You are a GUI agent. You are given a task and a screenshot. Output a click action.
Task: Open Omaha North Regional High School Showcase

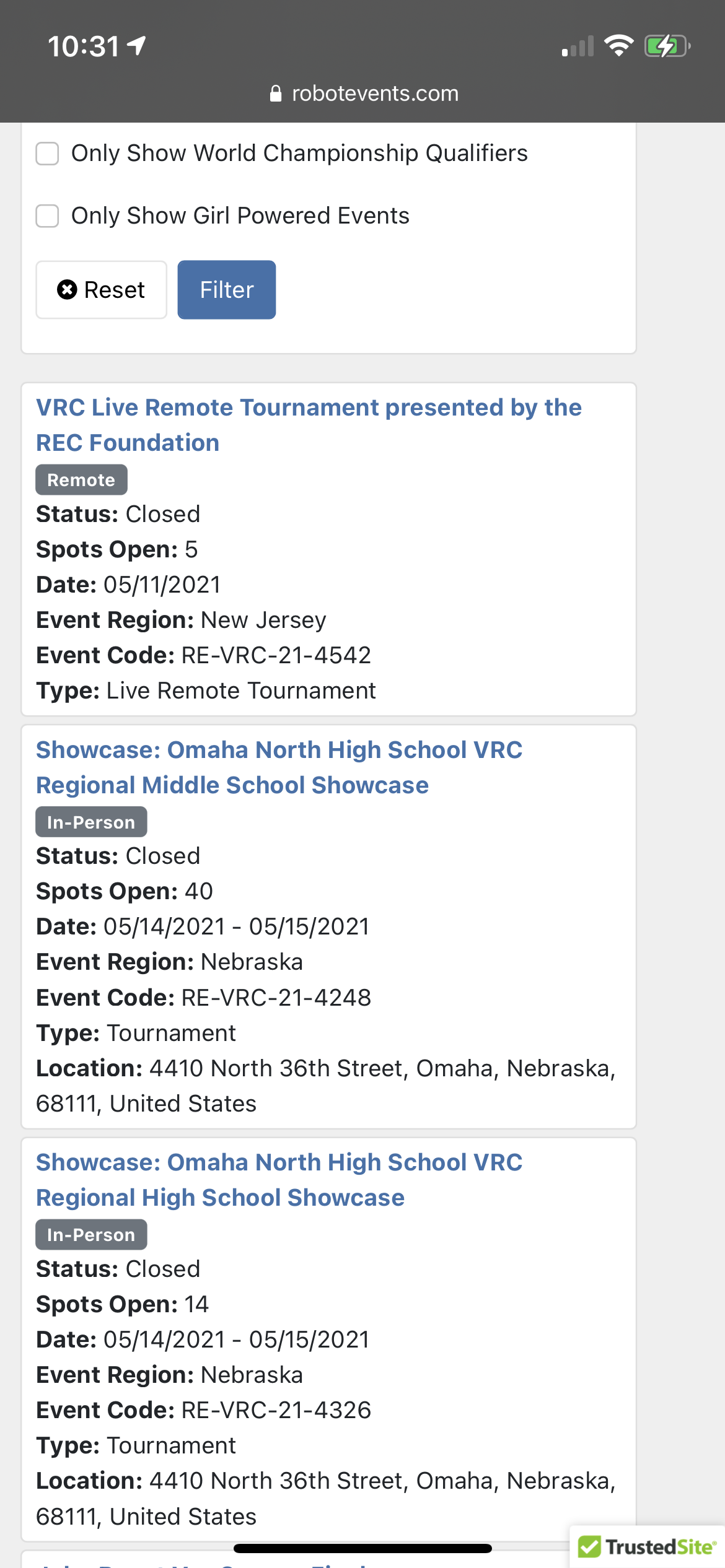279,1180
